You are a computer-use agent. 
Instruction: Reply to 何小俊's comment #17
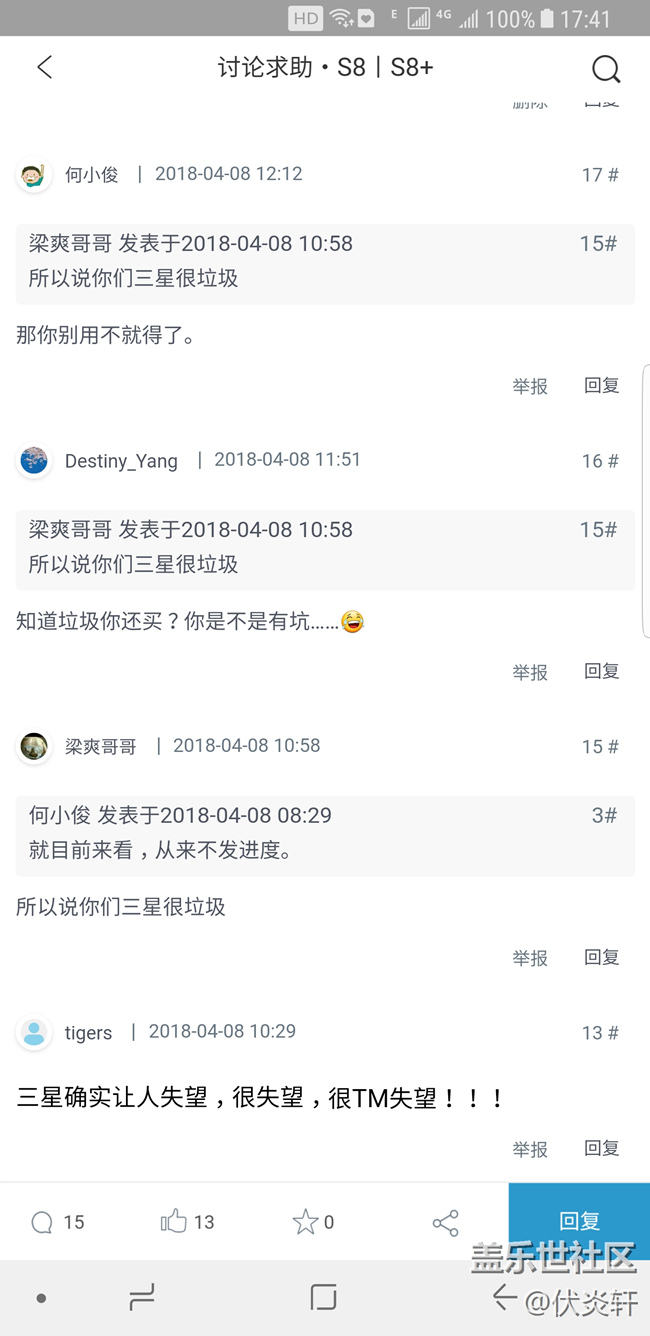coord(602,386)
